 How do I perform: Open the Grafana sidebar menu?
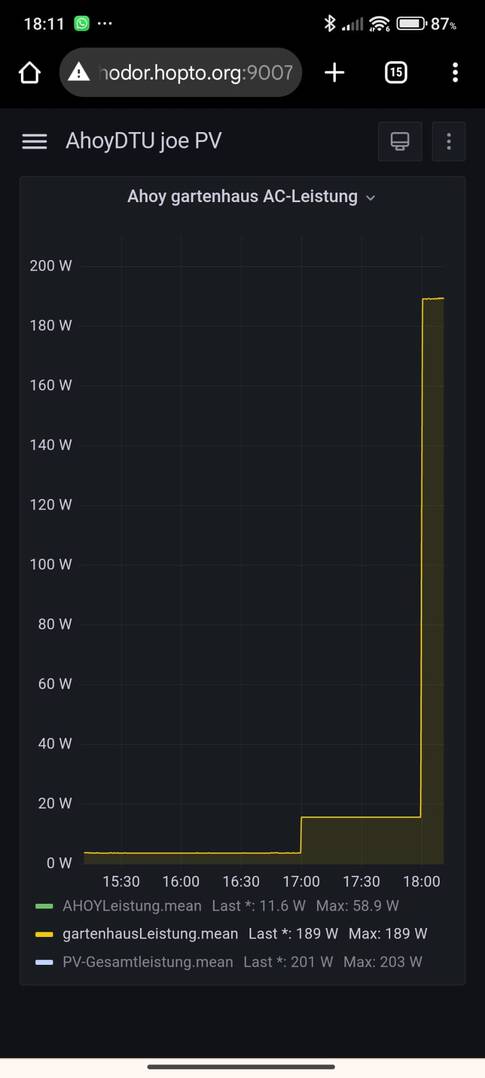pos(34,142)
